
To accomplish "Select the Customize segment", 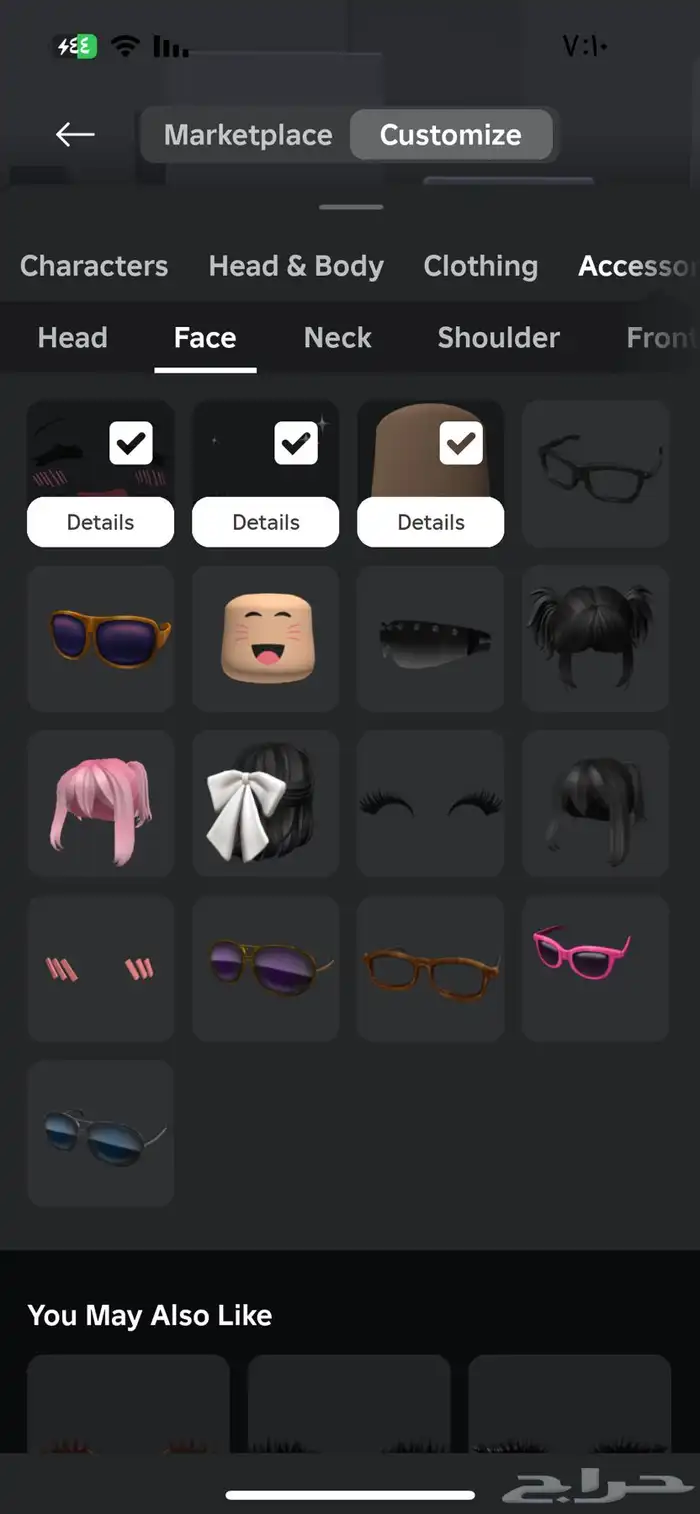I will (x=450, y=135).
